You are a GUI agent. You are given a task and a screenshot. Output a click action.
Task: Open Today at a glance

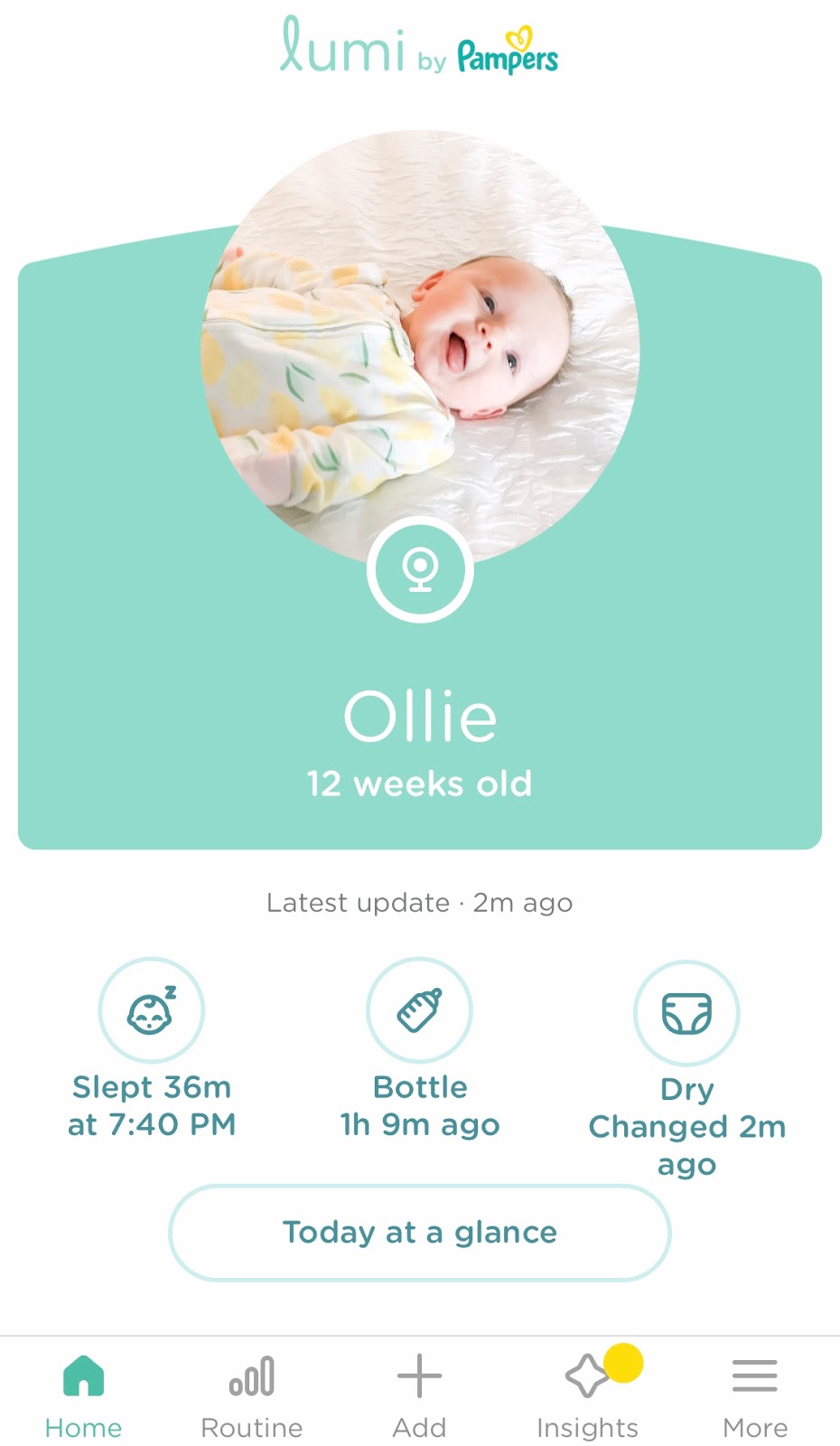419,1233
